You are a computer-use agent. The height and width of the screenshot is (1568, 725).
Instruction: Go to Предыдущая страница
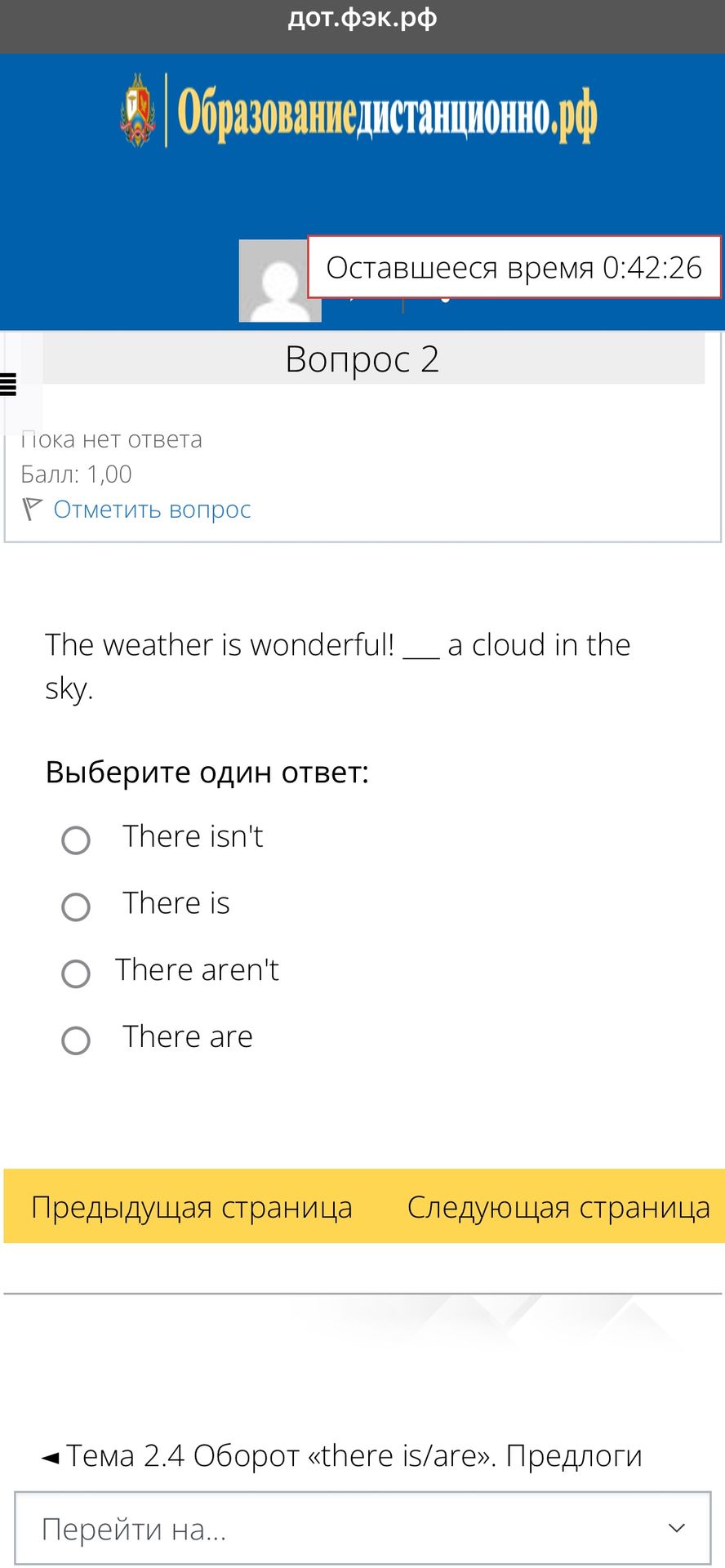pyautogui.click(x=192, y=1207)
